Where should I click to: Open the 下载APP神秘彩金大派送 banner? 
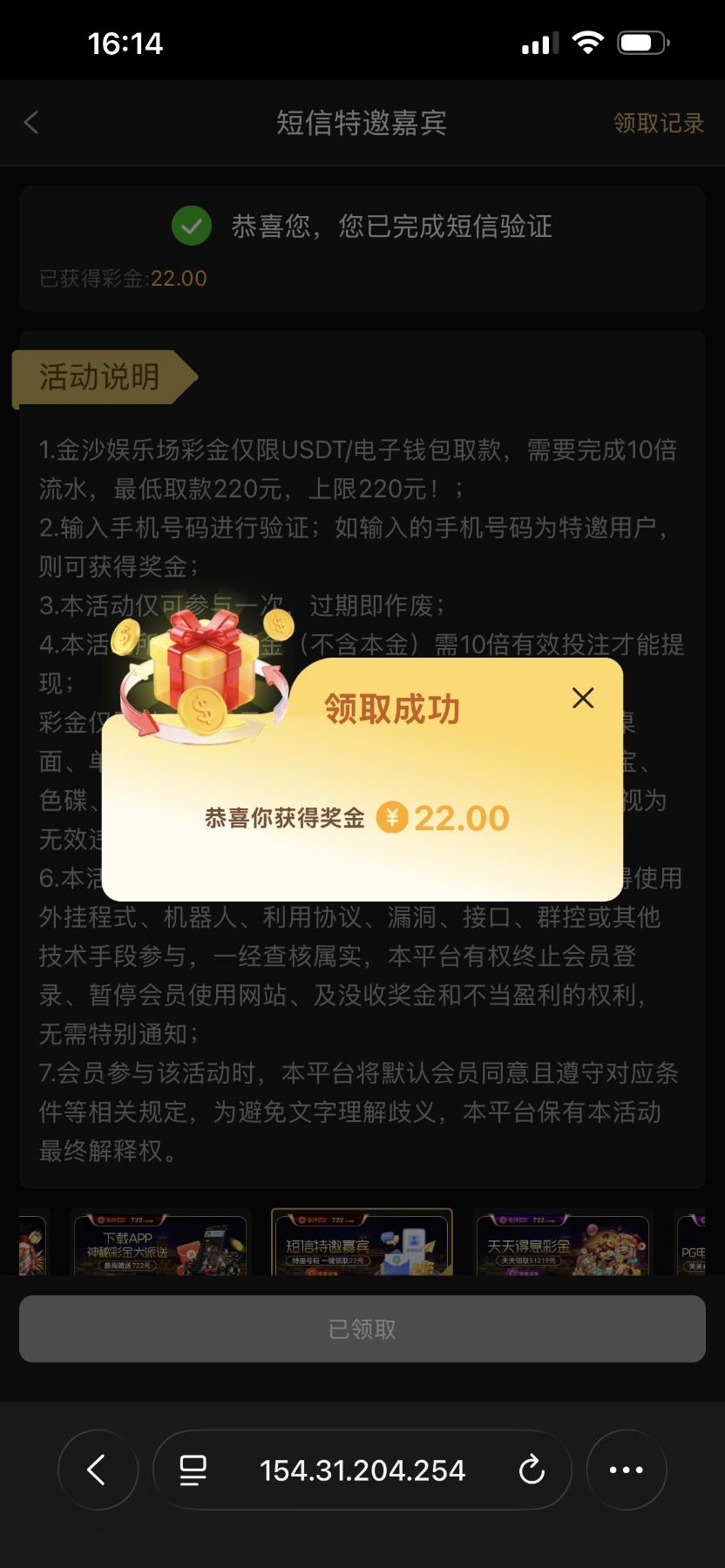pyautogui.click(x=160, y=1244)
